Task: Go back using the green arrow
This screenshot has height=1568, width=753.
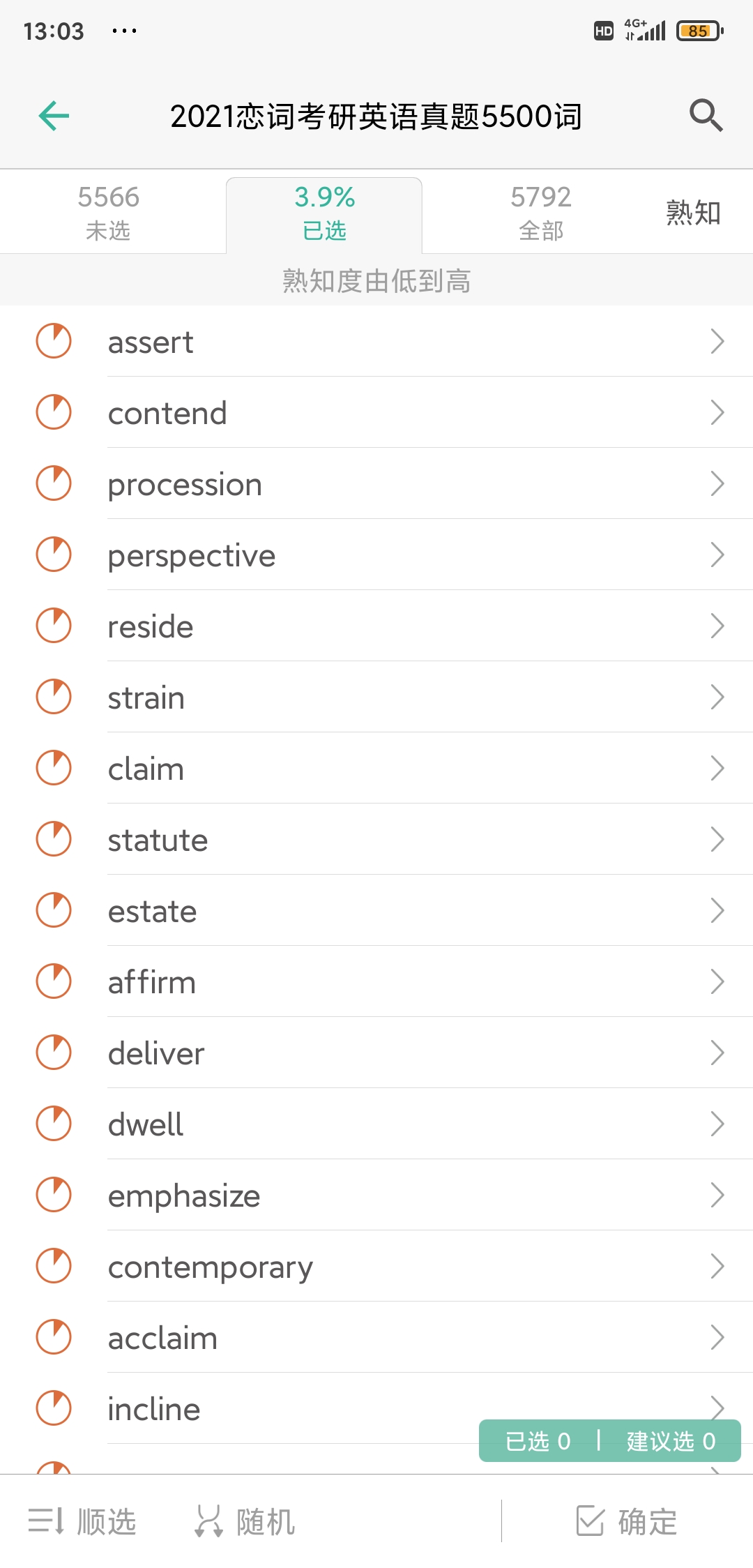Action: pos(54,116)
